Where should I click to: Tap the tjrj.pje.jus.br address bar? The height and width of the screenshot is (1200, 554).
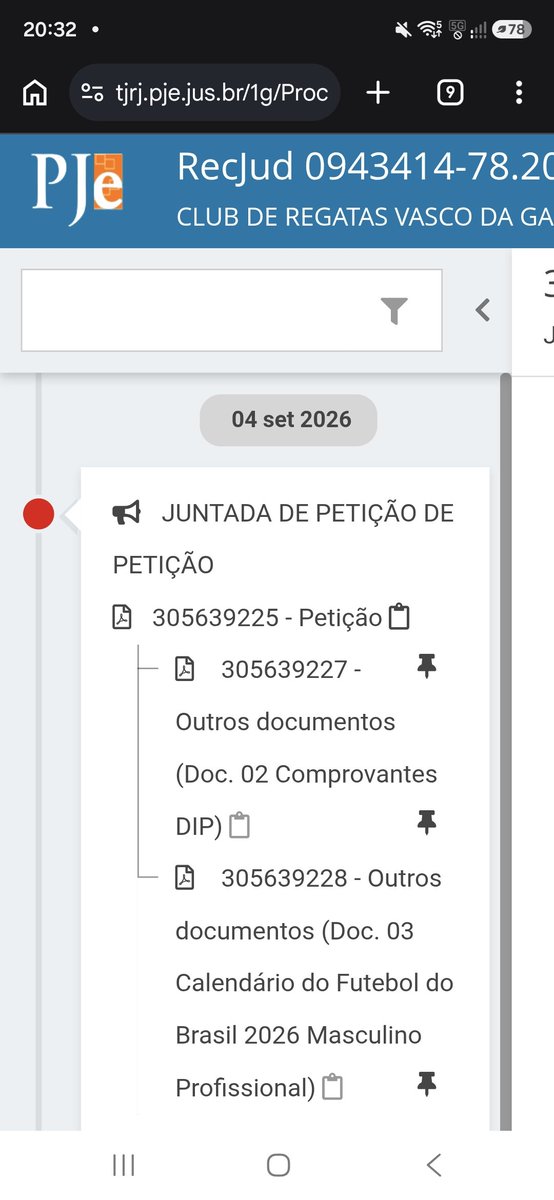[x=205, y=93]
